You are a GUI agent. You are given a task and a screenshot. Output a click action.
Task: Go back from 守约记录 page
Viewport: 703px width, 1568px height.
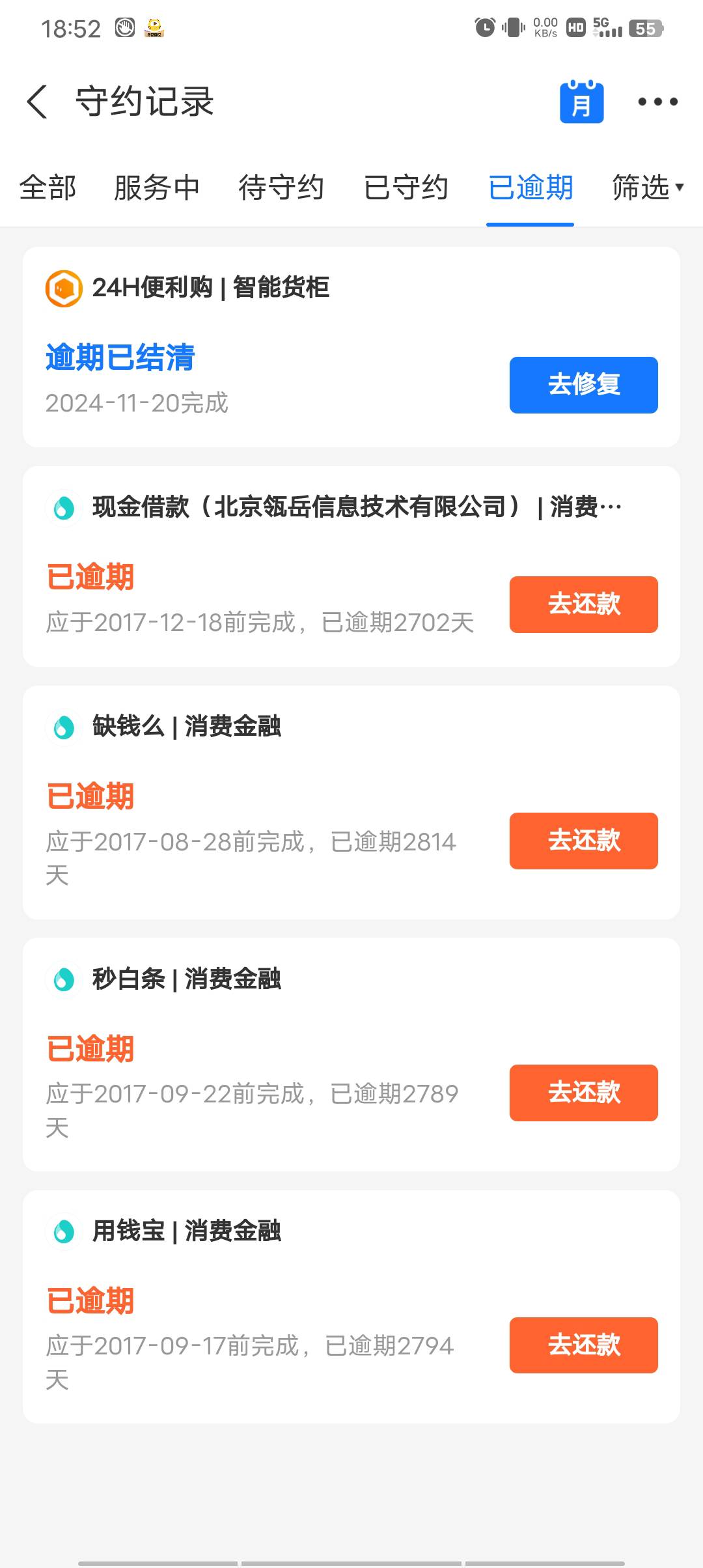(x=38, y=102)
